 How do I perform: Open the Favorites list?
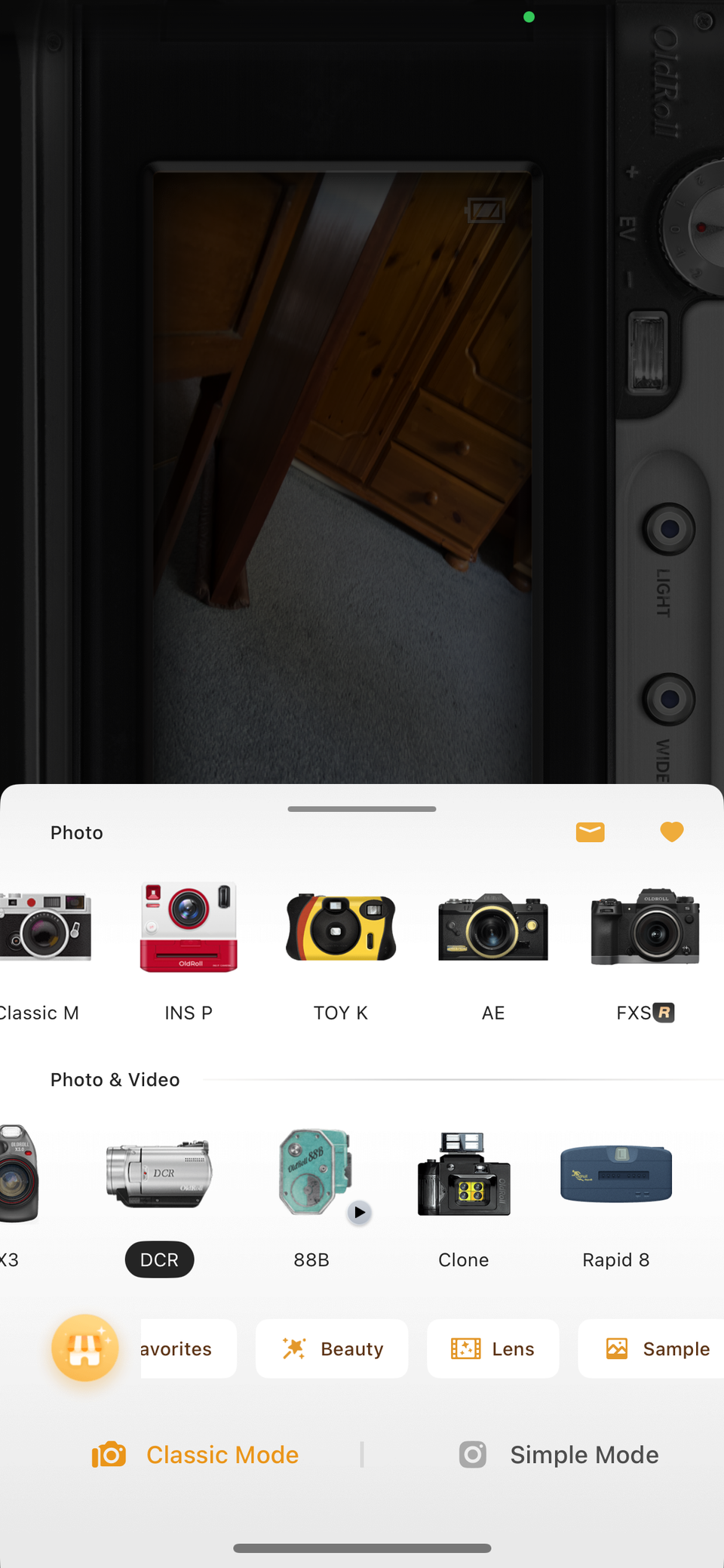(176, 1348)
